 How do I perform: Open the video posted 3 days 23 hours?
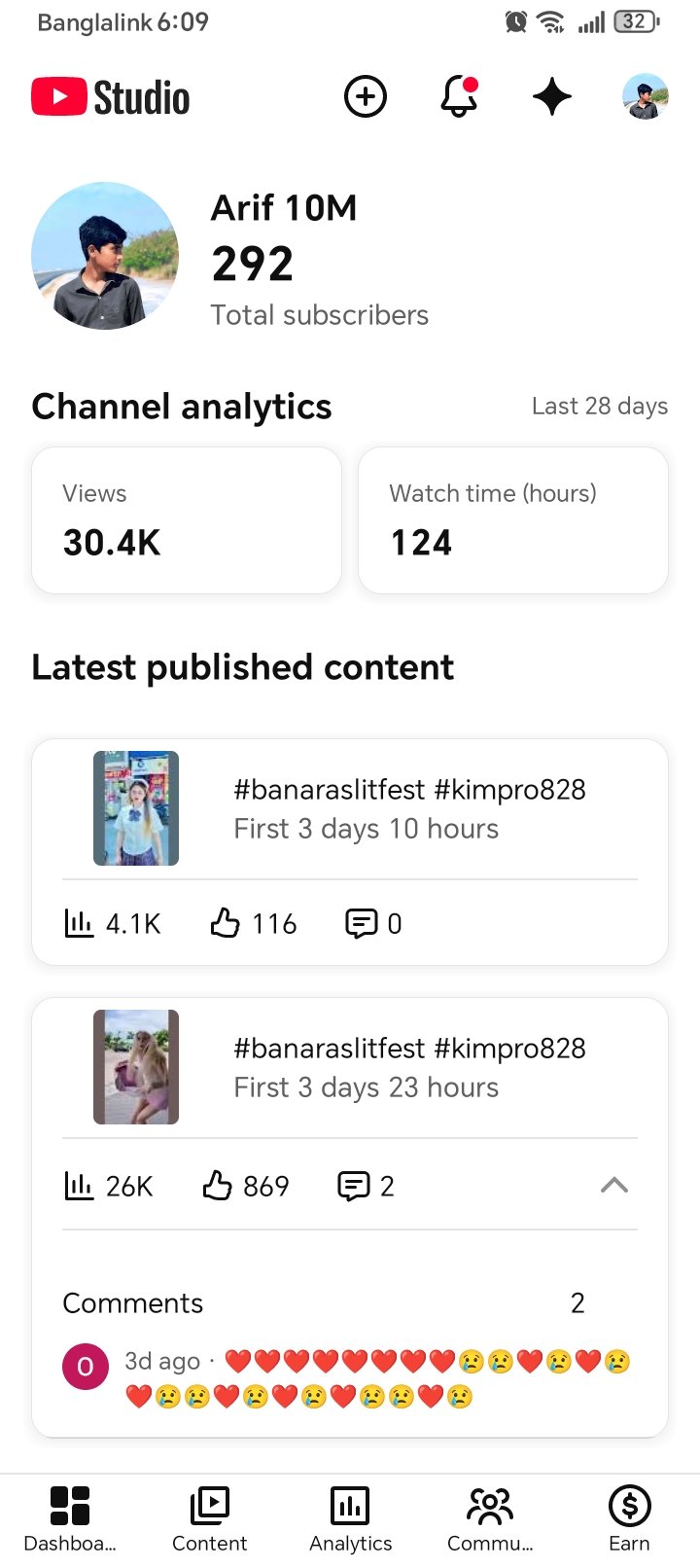(350, 1067)
